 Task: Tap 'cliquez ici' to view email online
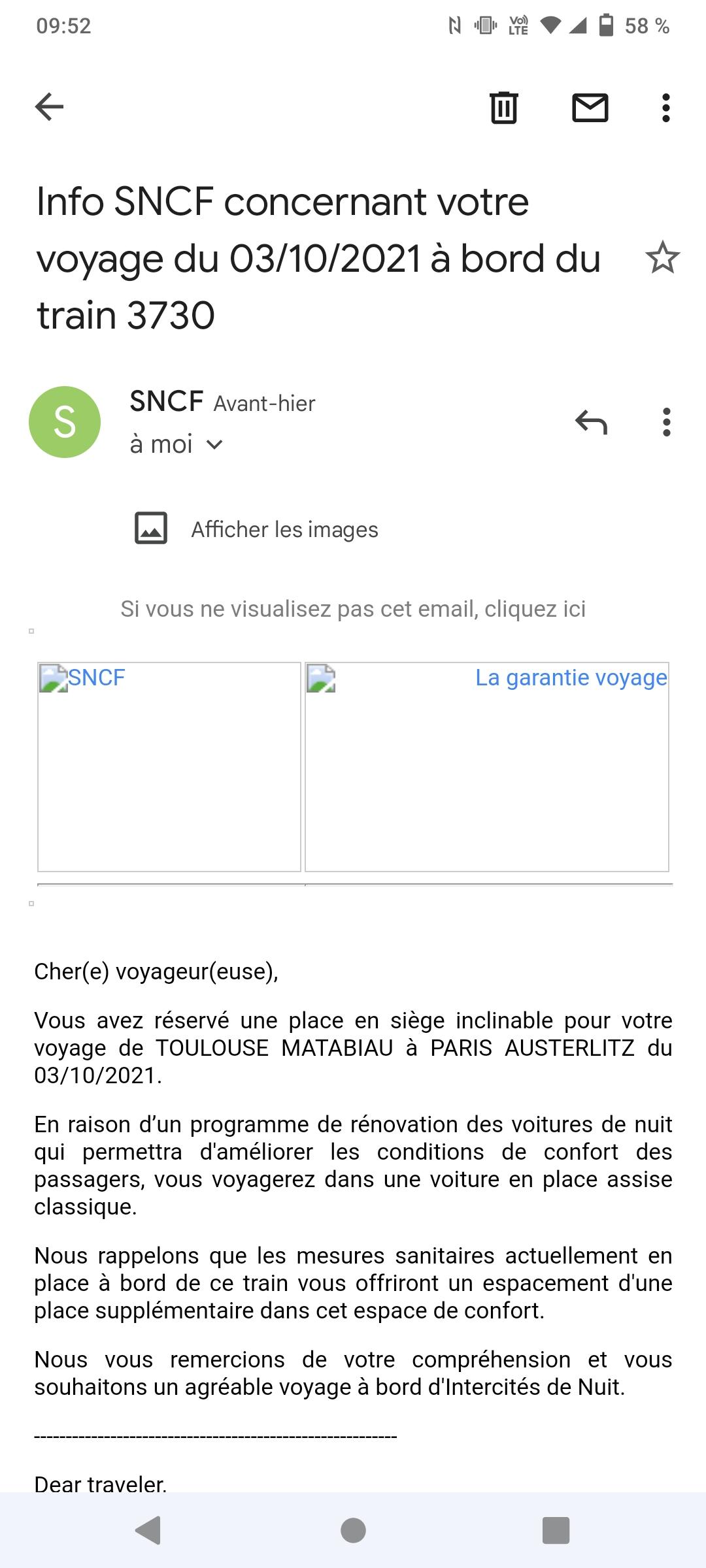pyautogui.click(x=535, y=609)
